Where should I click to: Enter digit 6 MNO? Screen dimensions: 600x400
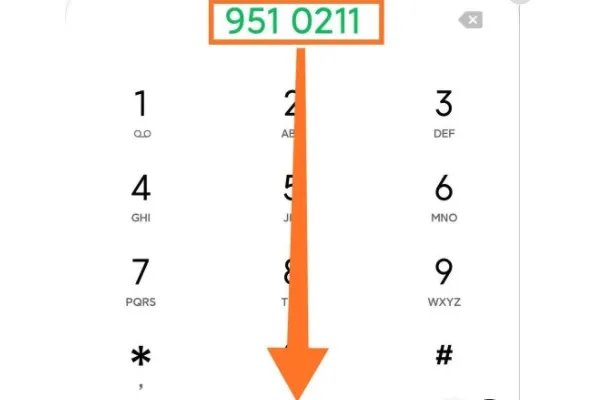[x=444, y=197]
